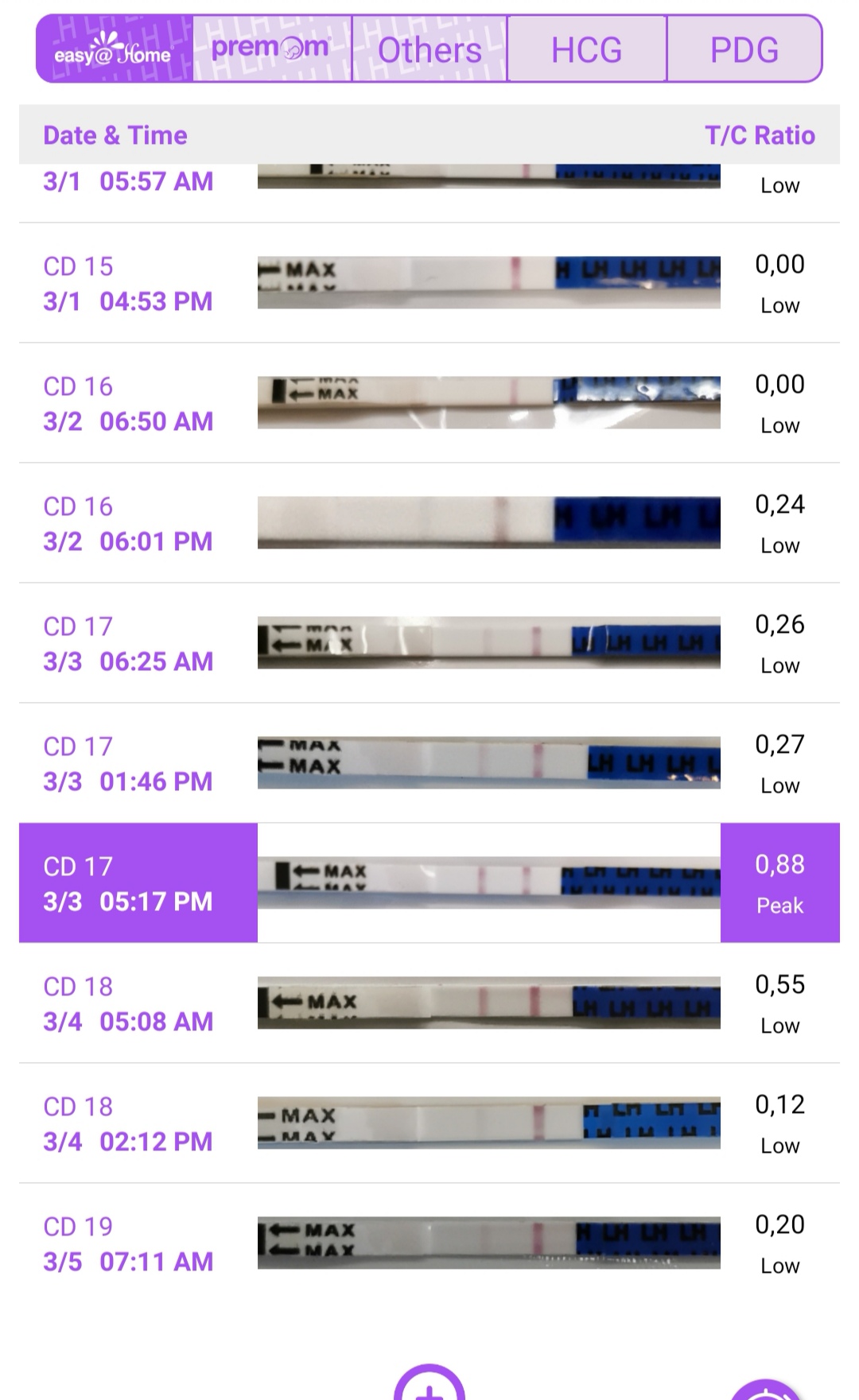
Task: Switch to the Premom tab
Action: pyautogui.click(x=272, y=48)
